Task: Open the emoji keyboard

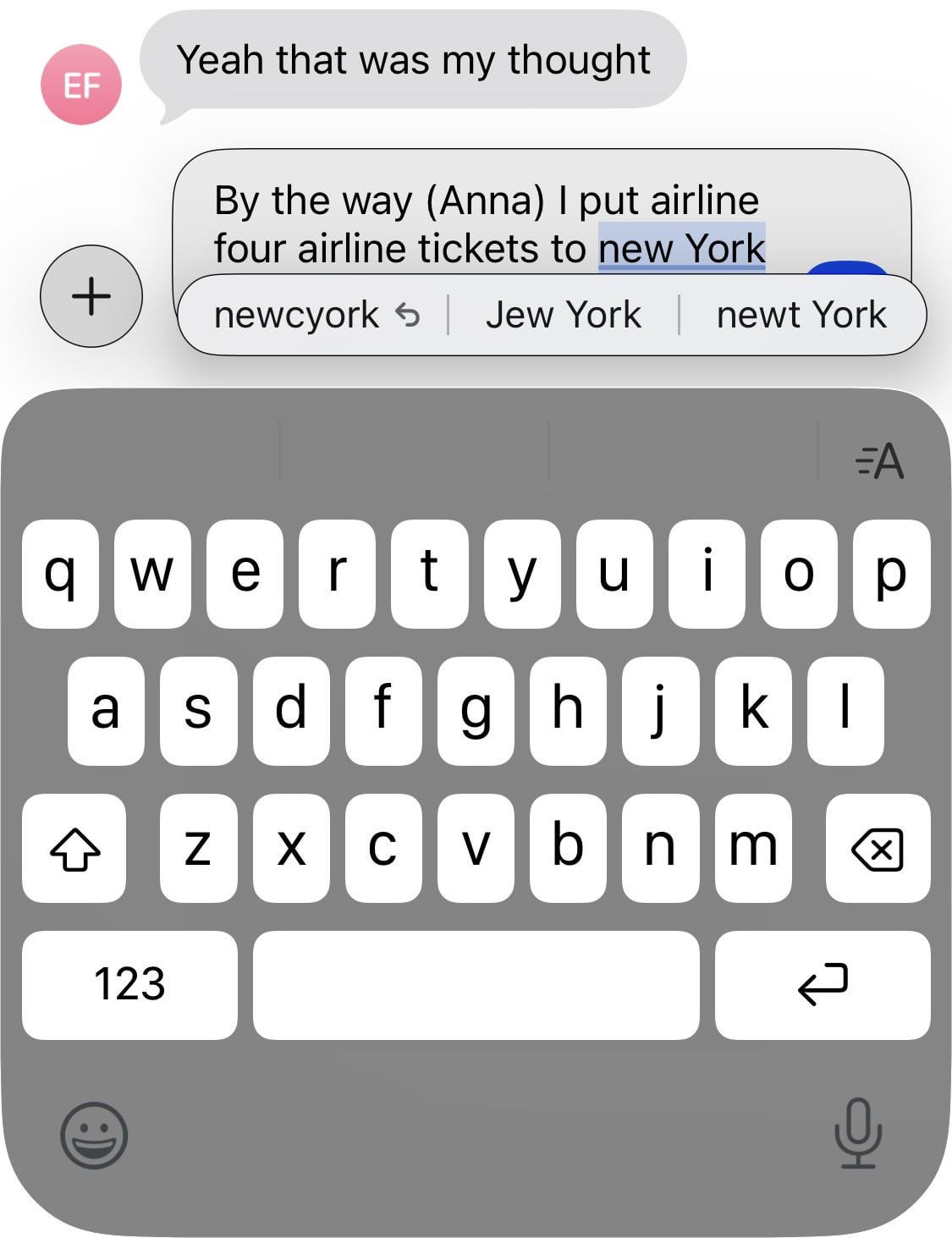Action: 94,1135
